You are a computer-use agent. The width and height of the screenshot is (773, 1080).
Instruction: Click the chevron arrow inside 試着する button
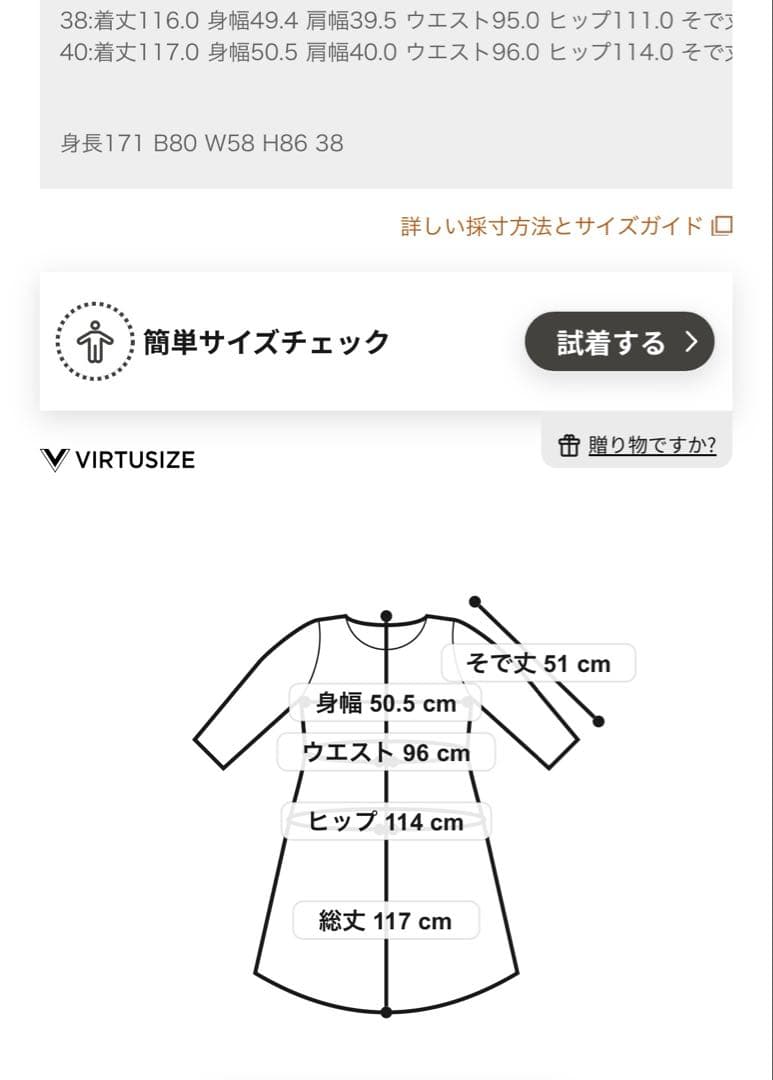click(x=689, y=341)
